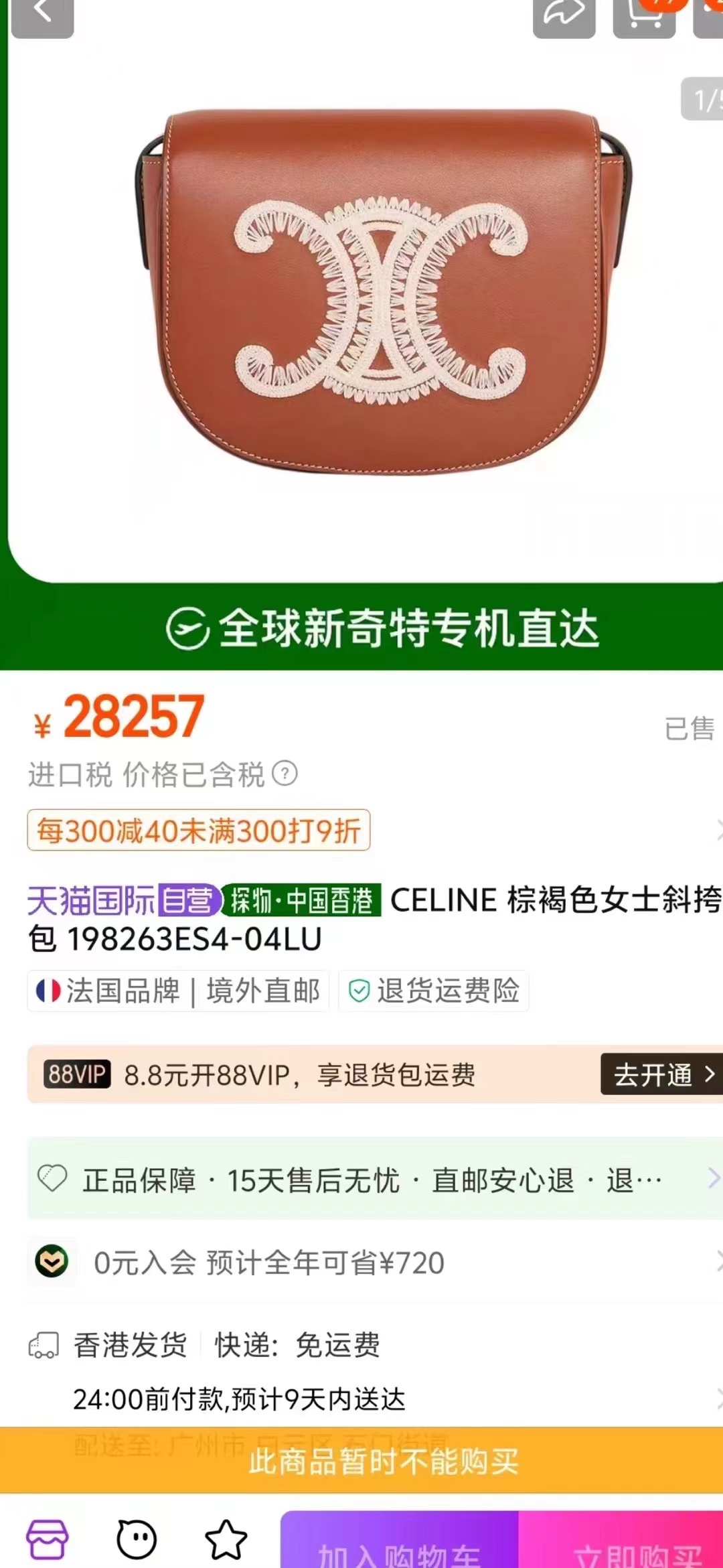The height and width of the screenshot is (1568, 723).
Task: Contact customer service via Tmall cat icon
Action: click(x=137, y=1539)
